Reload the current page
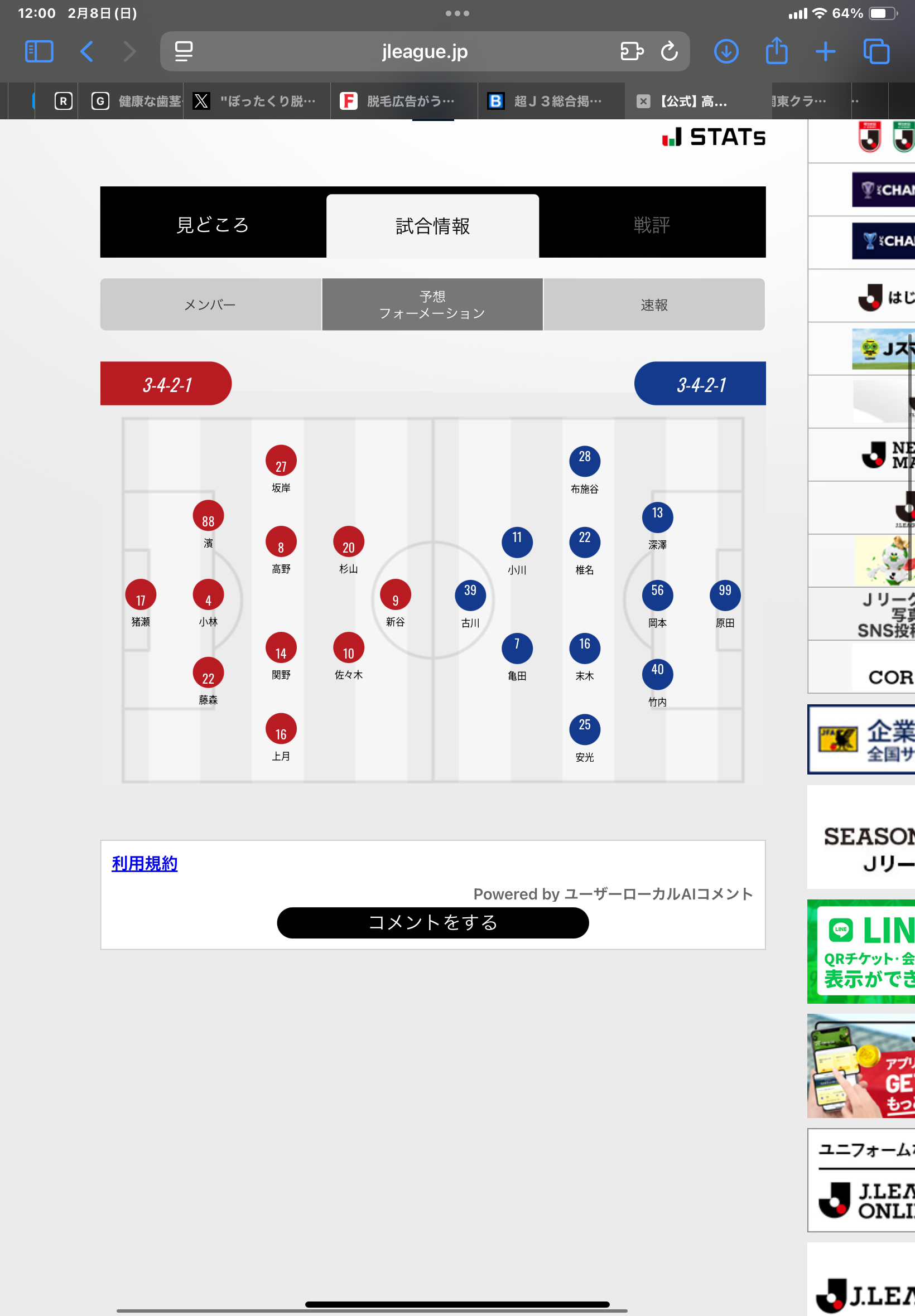Viewport: 915px width, 1316px height. [x=669, y=51]
